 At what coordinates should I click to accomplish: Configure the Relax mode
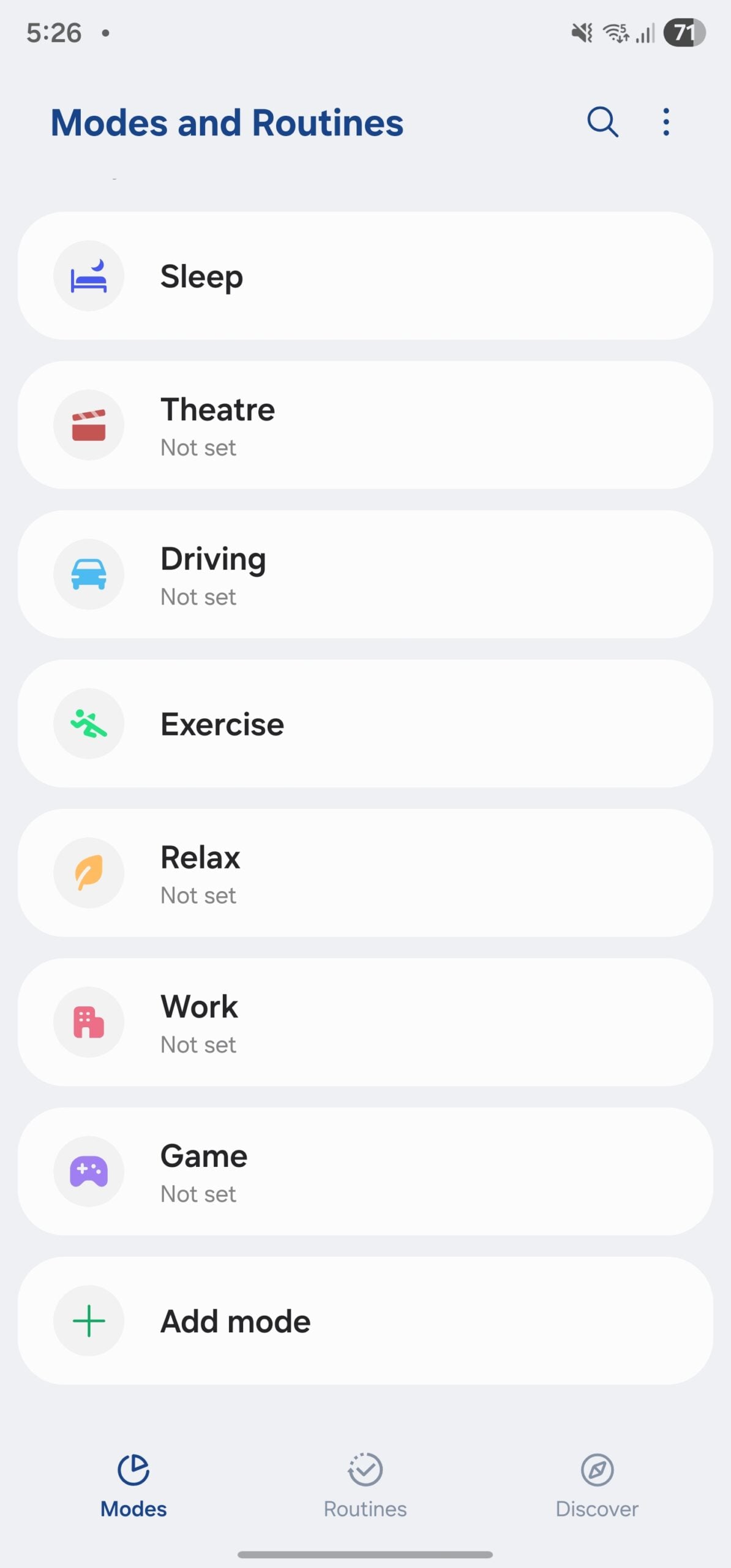(x=365, y=873)
